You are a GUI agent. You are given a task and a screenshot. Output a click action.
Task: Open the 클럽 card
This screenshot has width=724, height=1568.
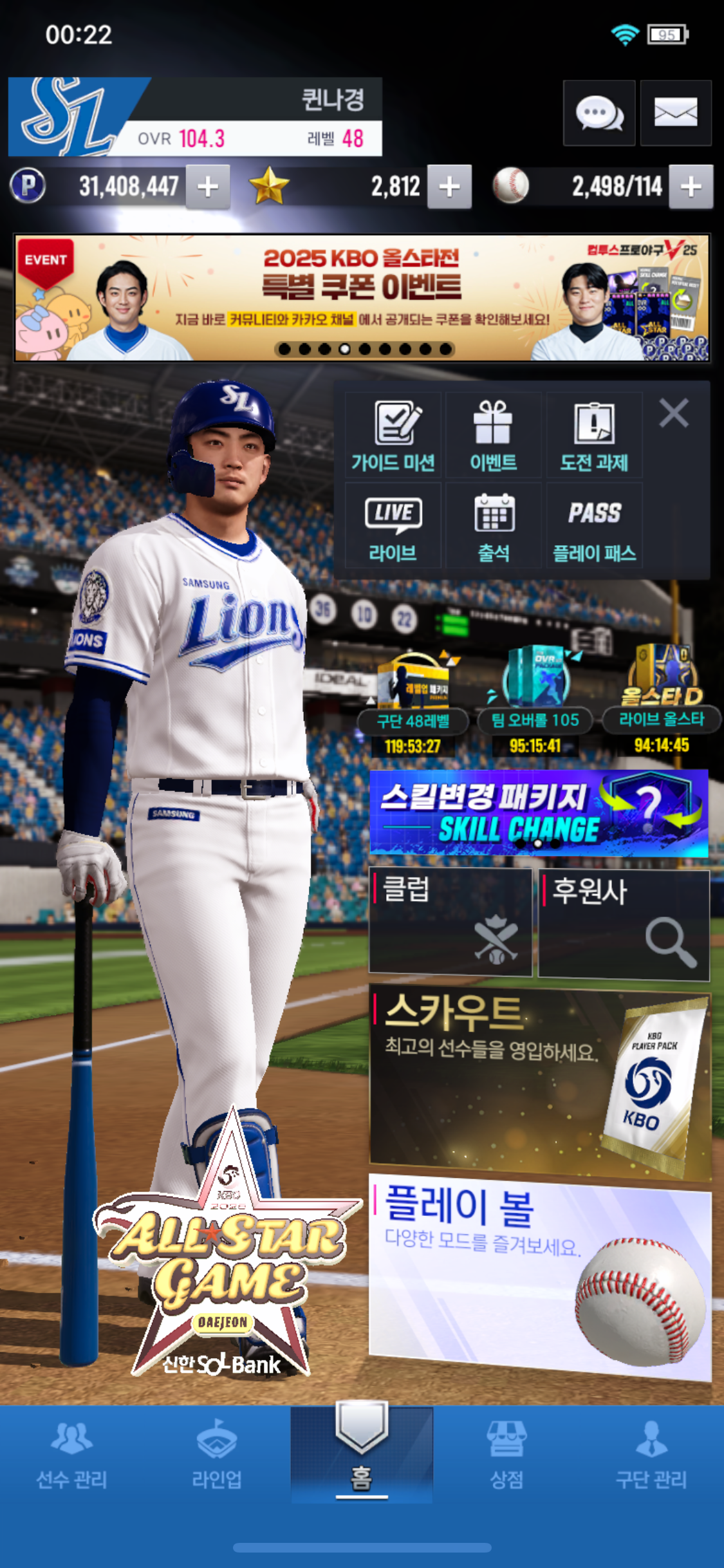[x=450, y=921]
